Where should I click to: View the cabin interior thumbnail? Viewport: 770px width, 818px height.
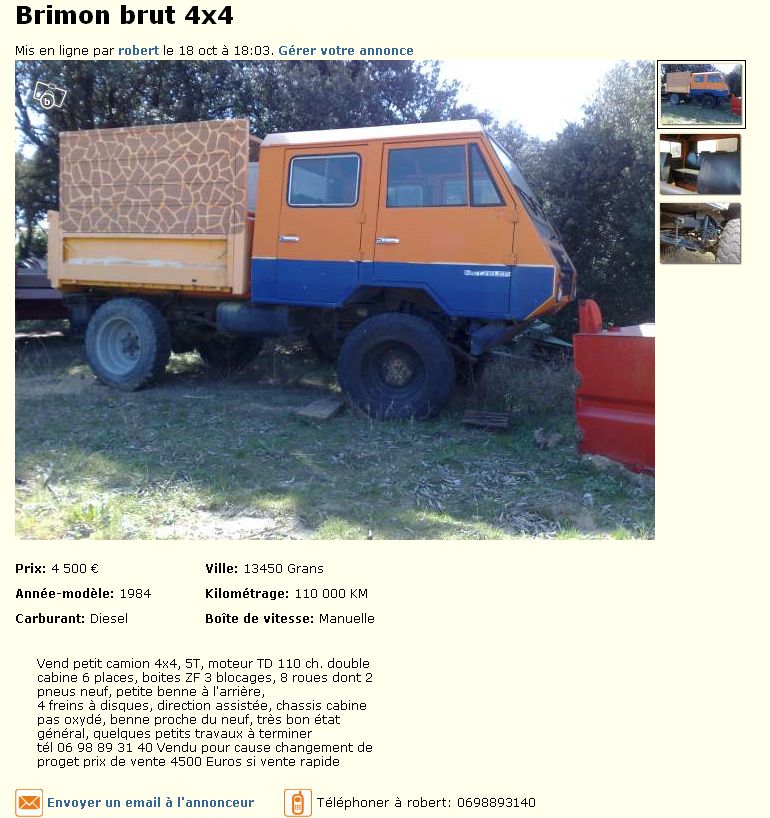(x=700, y=165)
